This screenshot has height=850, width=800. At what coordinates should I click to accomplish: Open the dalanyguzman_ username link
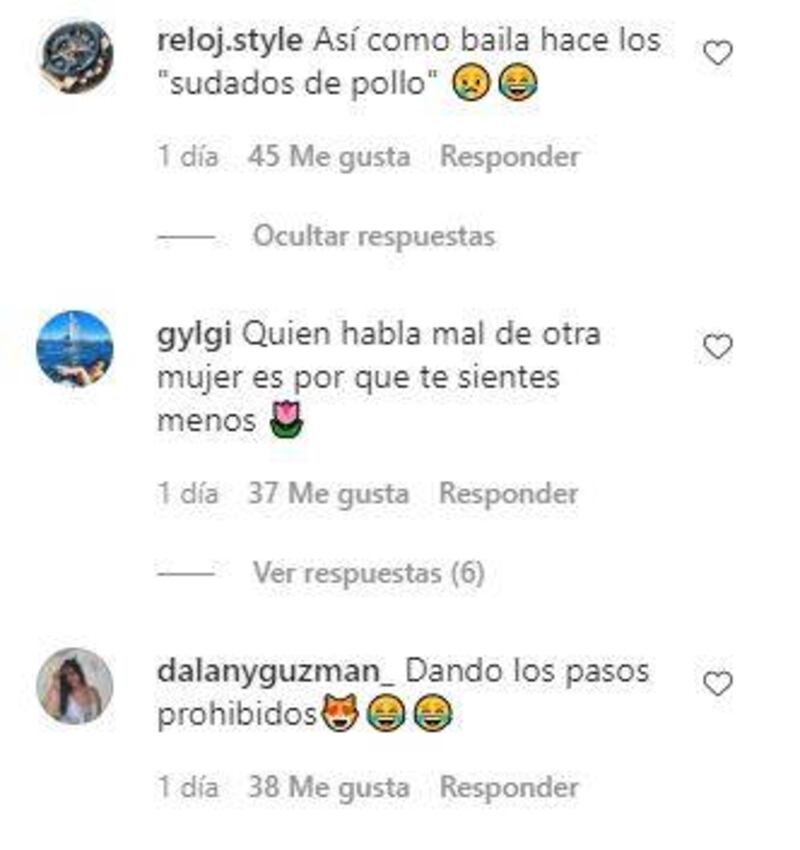[x=276, y=671]
